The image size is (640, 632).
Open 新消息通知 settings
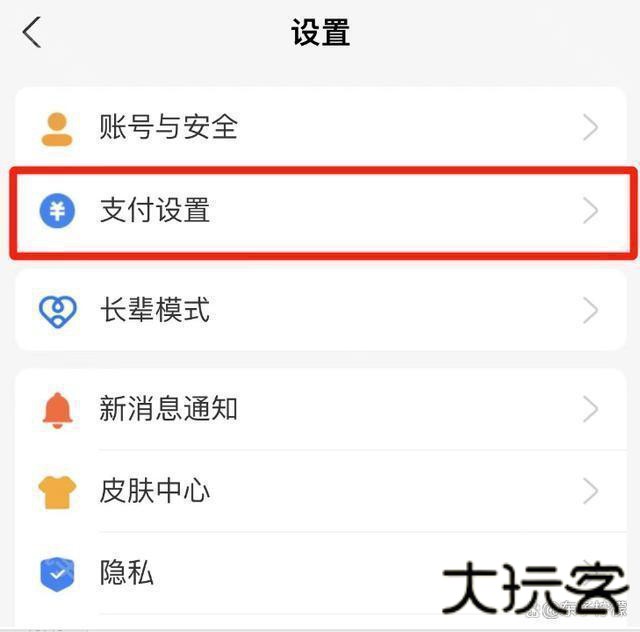320,408
